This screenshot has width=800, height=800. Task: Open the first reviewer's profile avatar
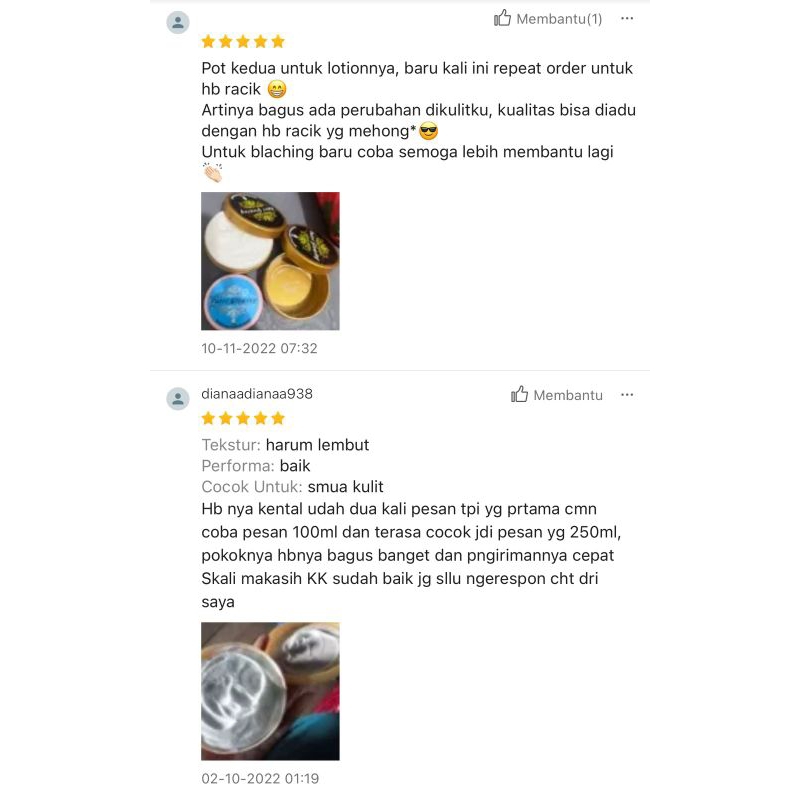(x=178, y=23)
